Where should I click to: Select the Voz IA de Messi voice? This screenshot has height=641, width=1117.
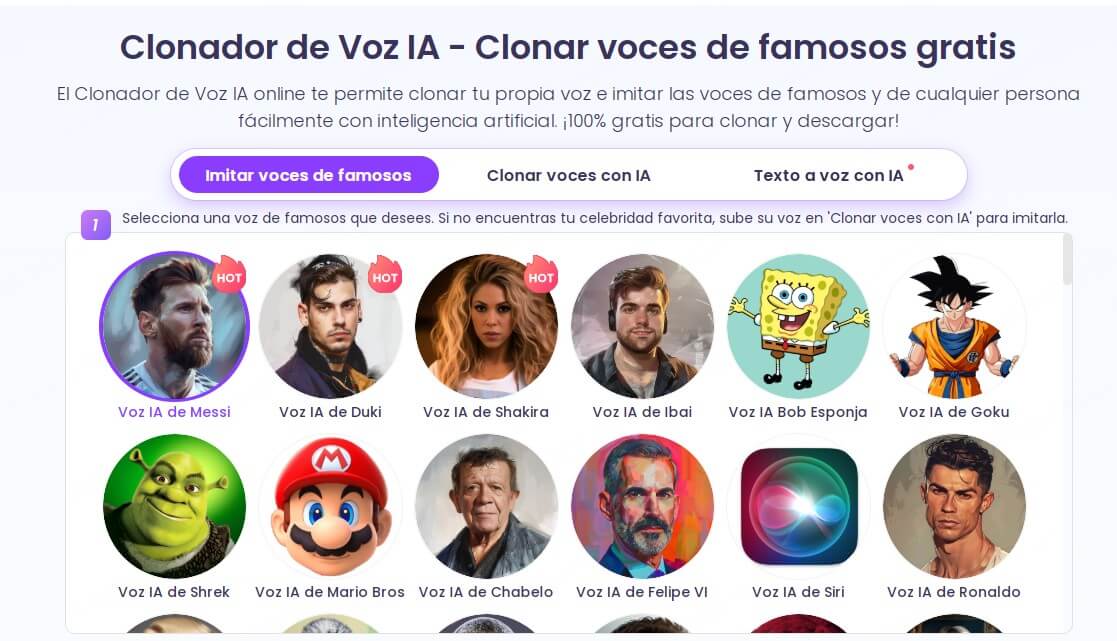[x=174, y=327]
